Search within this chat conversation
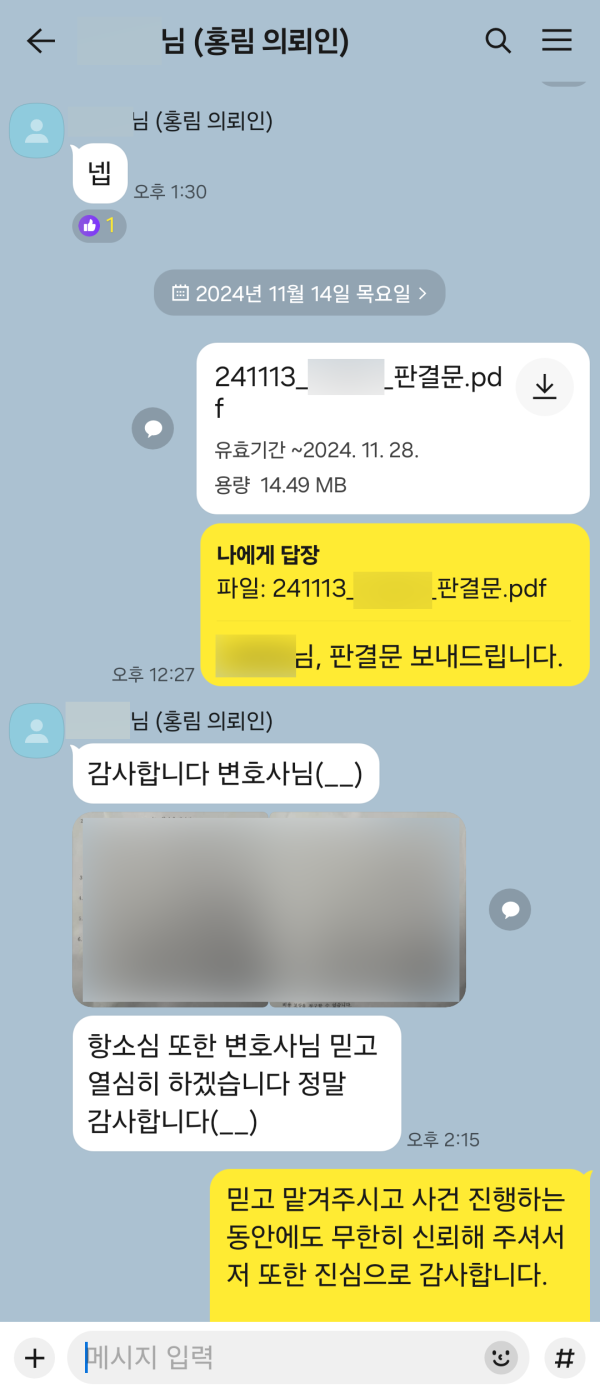The width and height of the screenshot is (600, 1393). [498, 41]
